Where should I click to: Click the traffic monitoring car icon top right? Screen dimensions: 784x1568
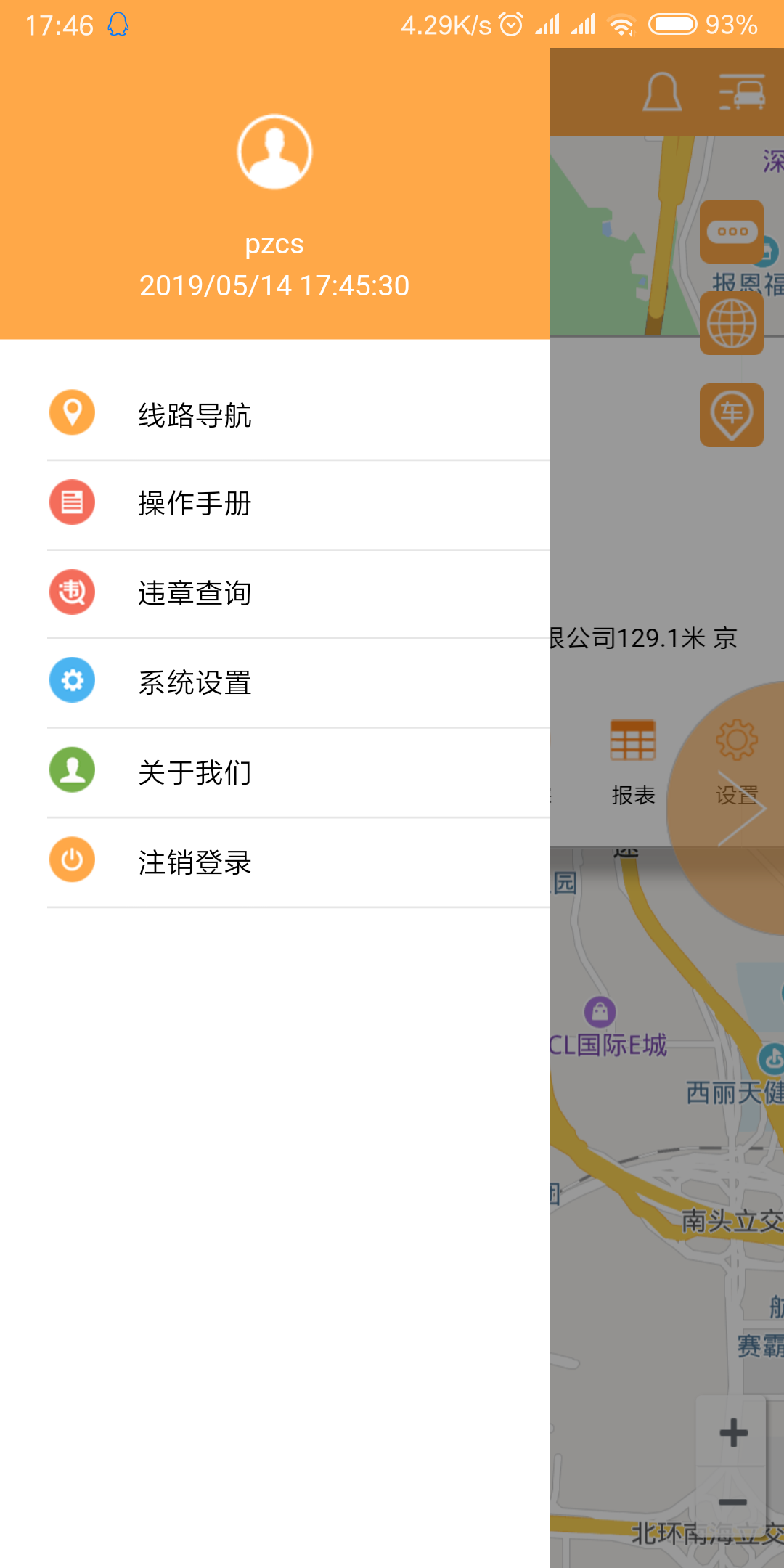point(742,91)
